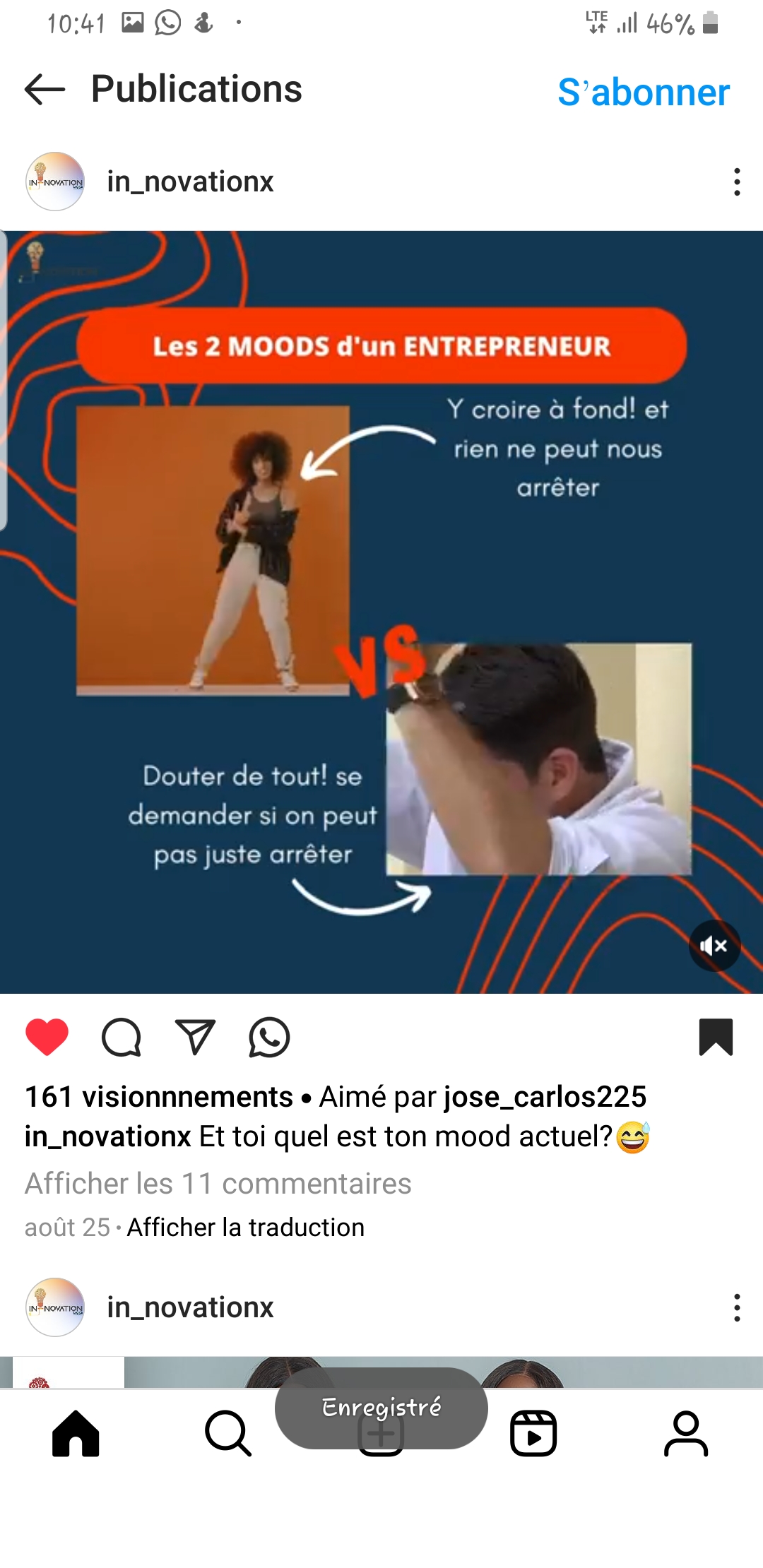763x1568 pixels.
Task: Open the comment icon under the post
Action: tap(122, 1038)
